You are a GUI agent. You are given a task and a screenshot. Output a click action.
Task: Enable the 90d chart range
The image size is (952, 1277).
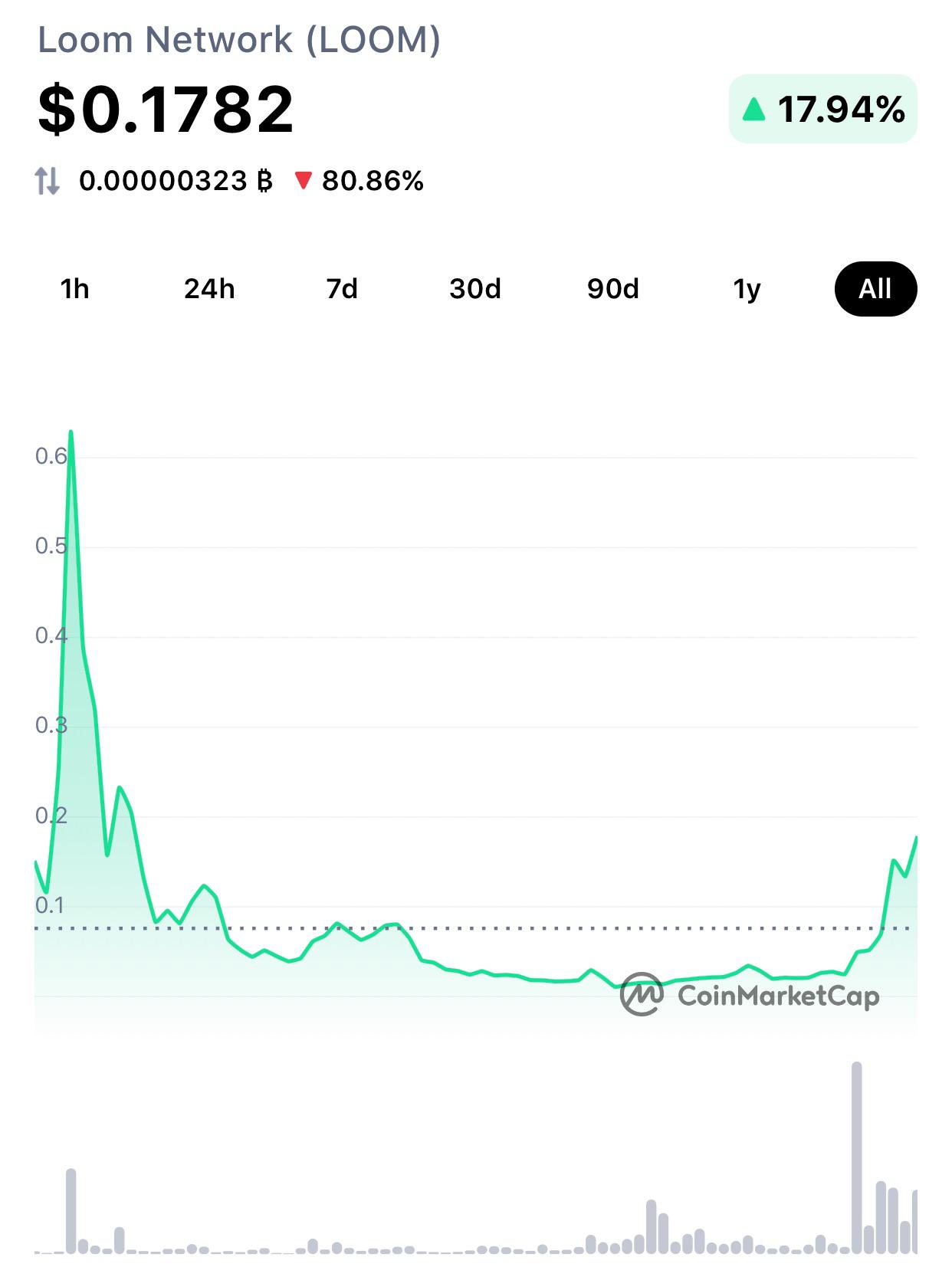coord(611,289)
